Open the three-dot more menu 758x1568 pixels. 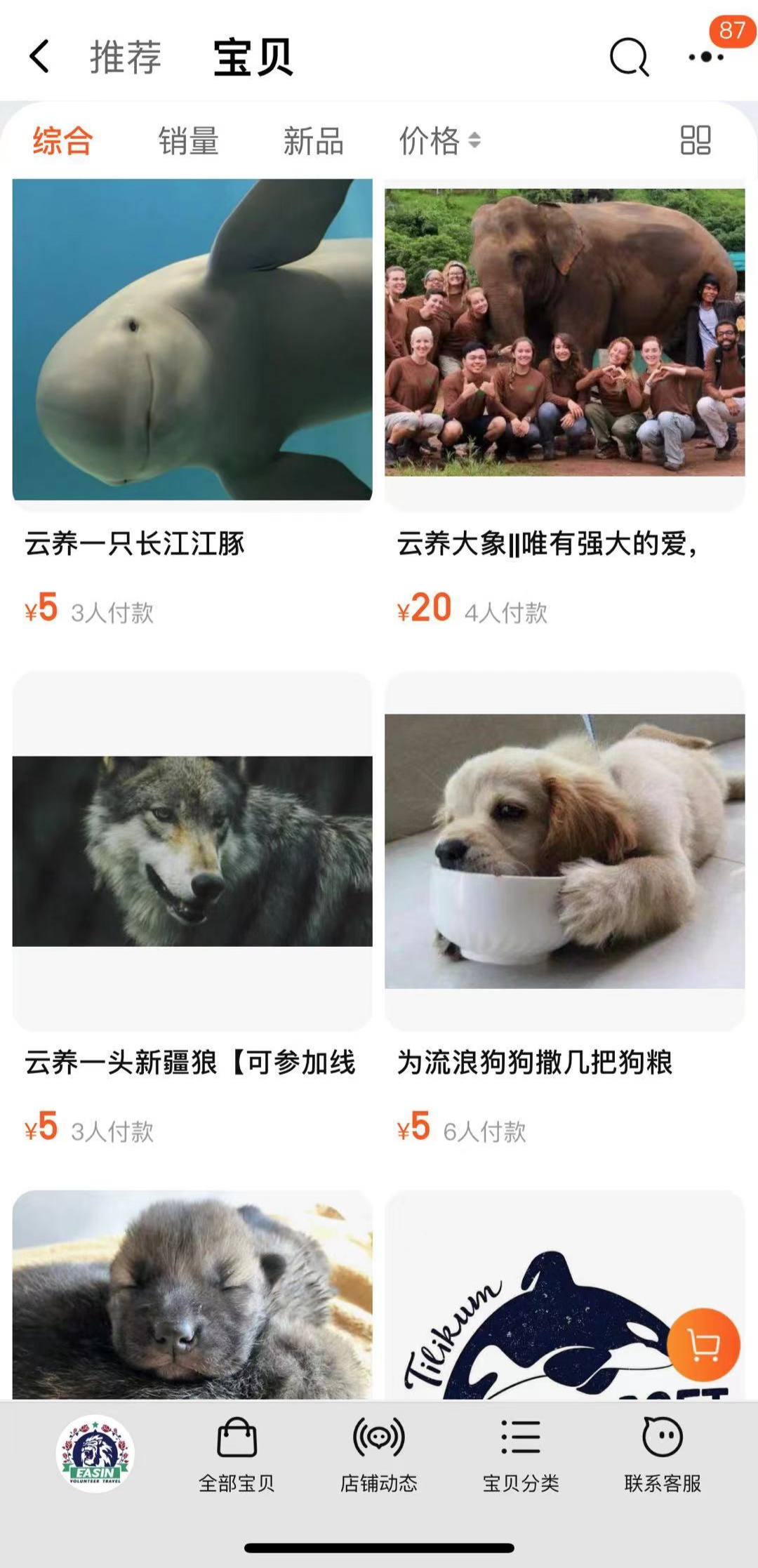pos(705,57)
